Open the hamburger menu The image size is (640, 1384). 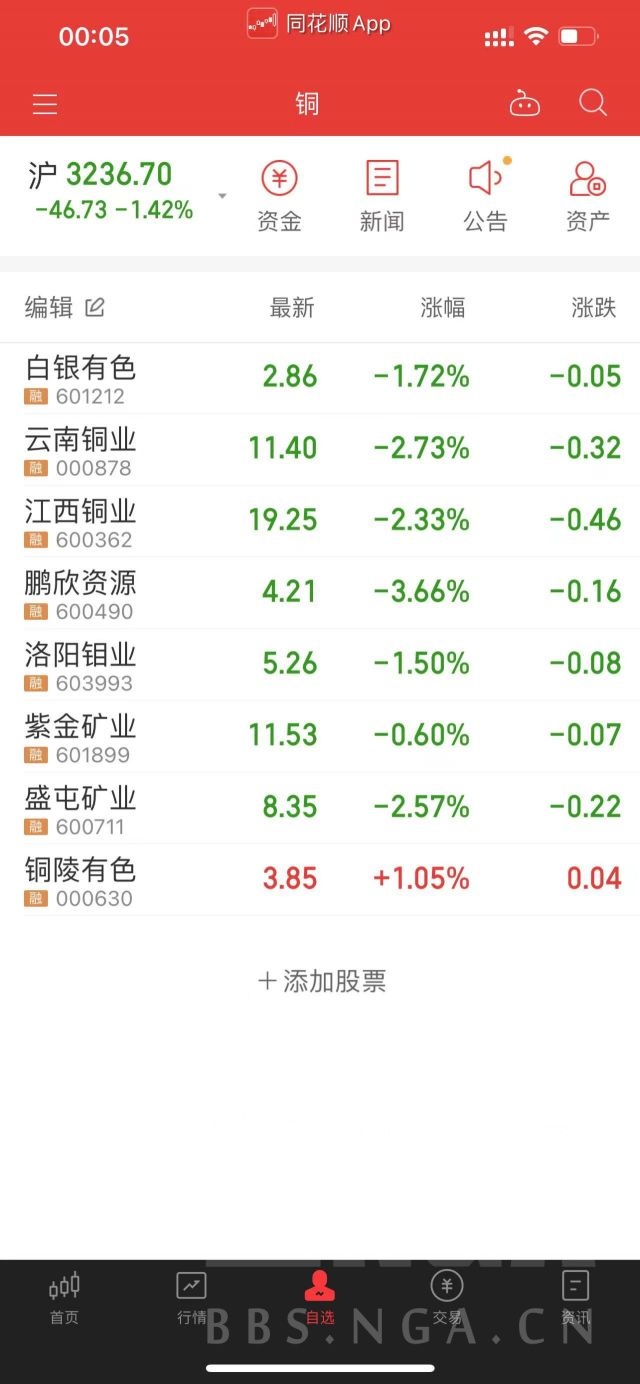[x=45, y=104]
